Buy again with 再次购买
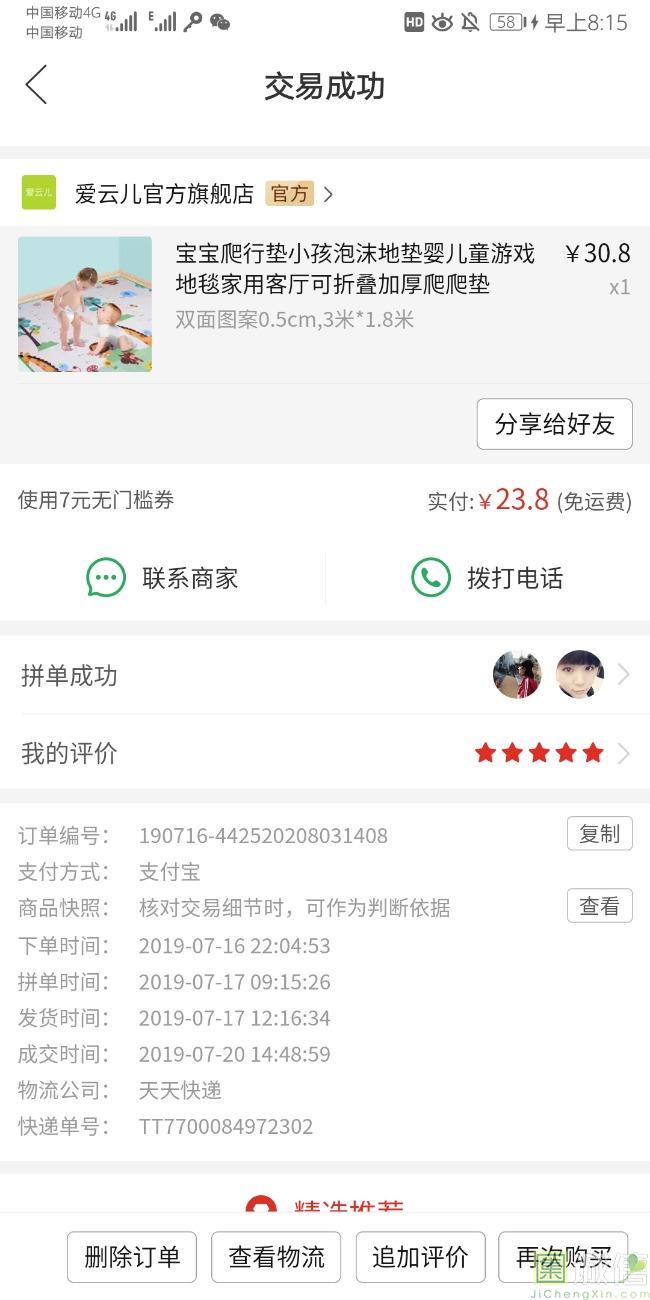 563,1257
